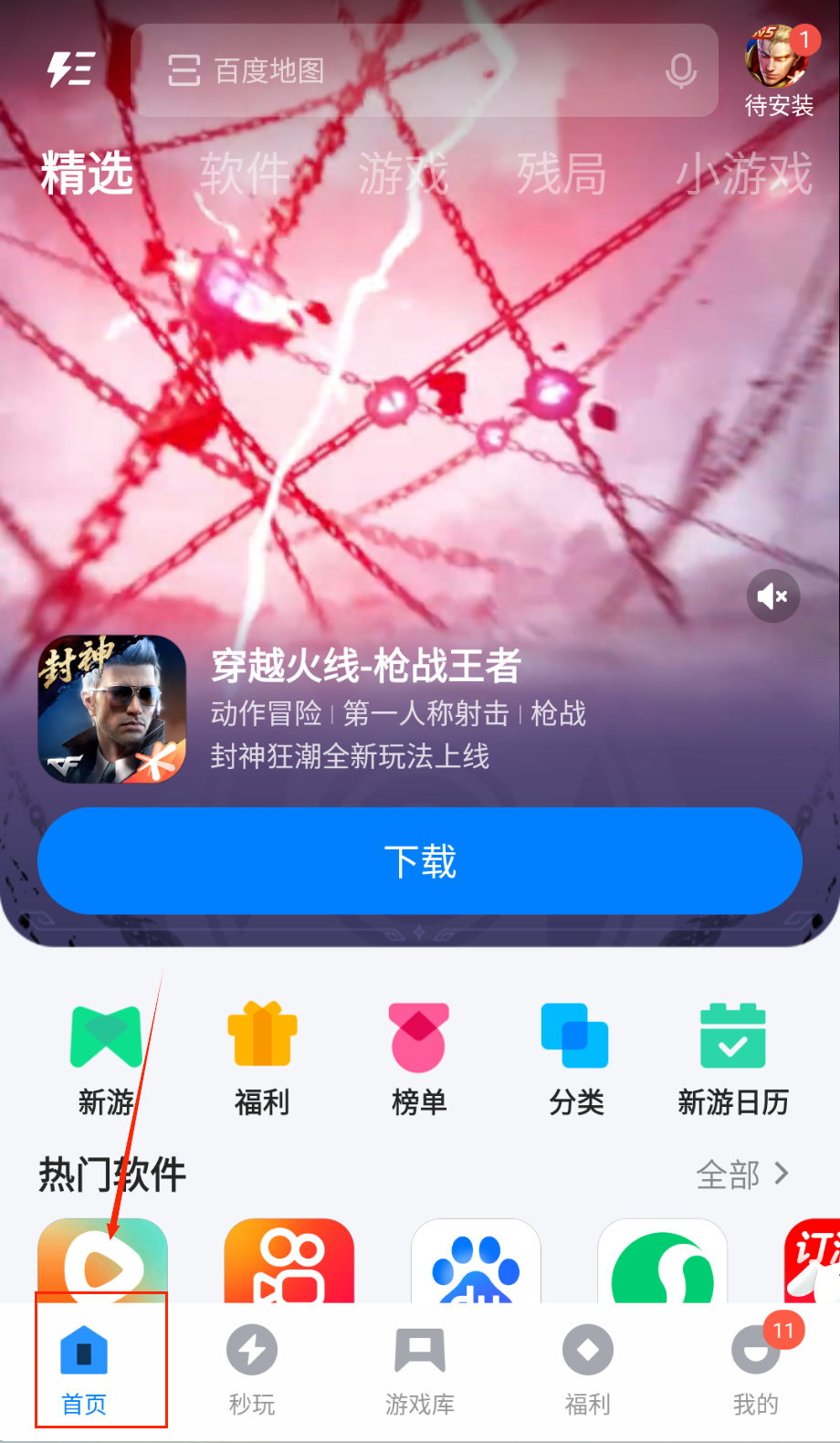Switch to the 游戏 tab
The image size is (840, 1443).
point(403,174)
